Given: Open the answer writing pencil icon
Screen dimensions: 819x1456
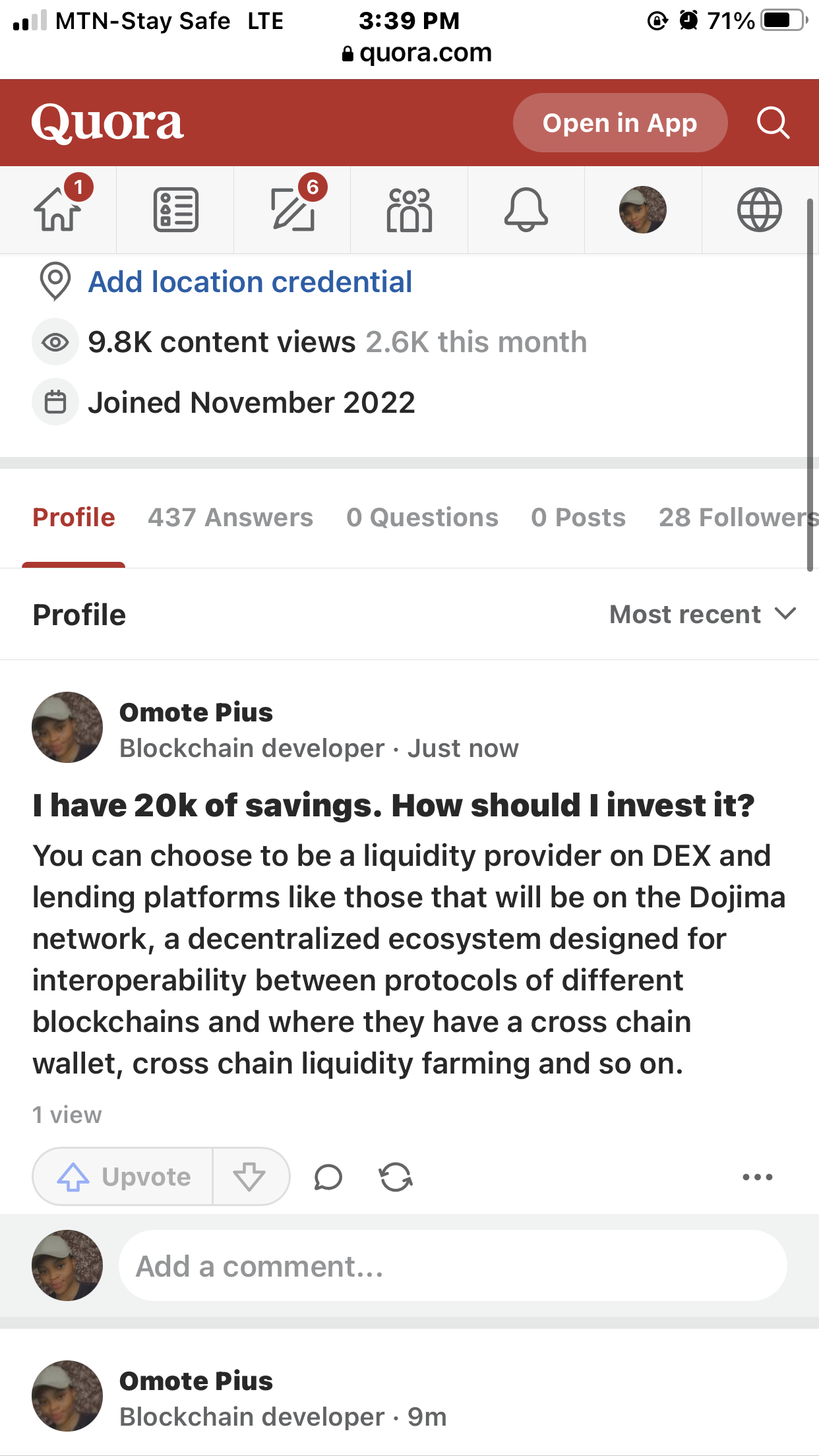Looking at the screenshot, I should [x=293, y=210].
